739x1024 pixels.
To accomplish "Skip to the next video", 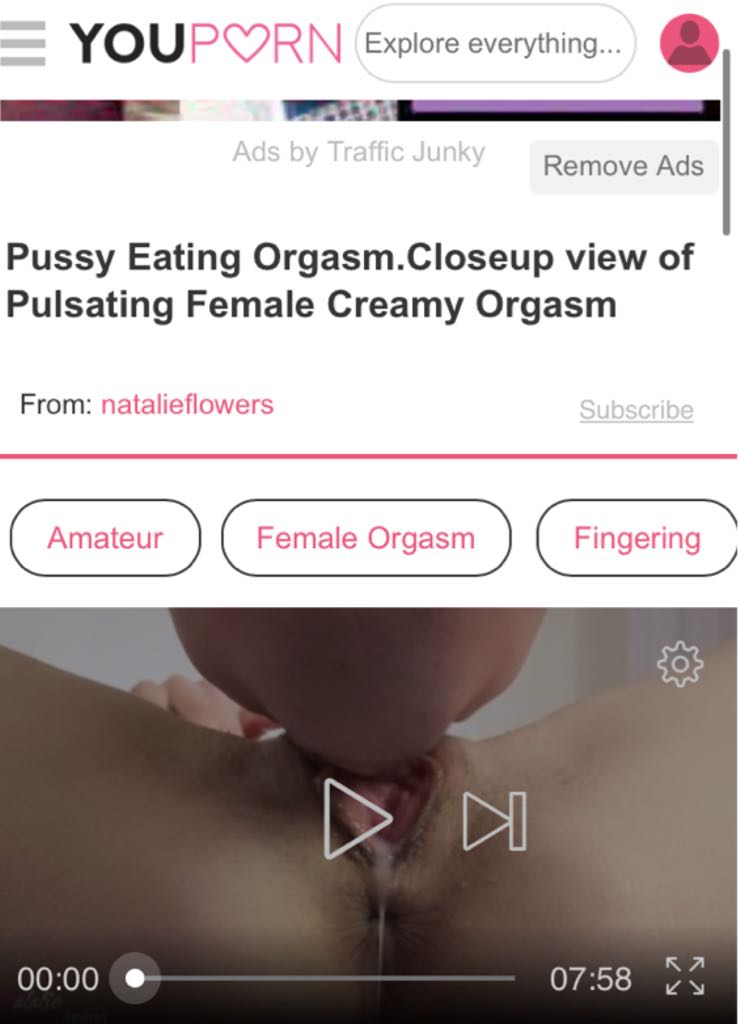I will click(x=494, y=820).
